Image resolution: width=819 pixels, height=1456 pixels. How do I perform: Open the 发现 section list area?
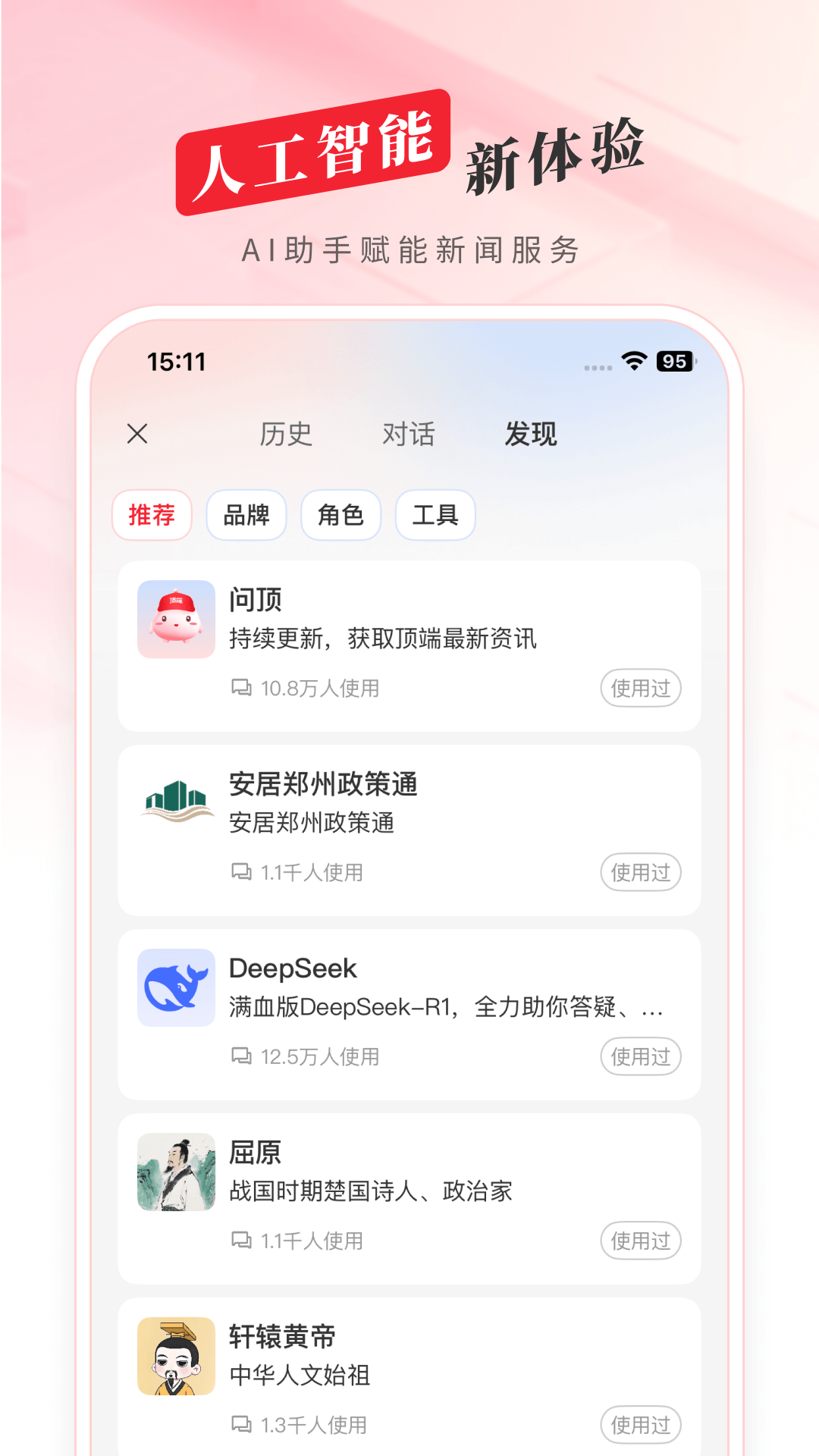click(x=531, y=434)
